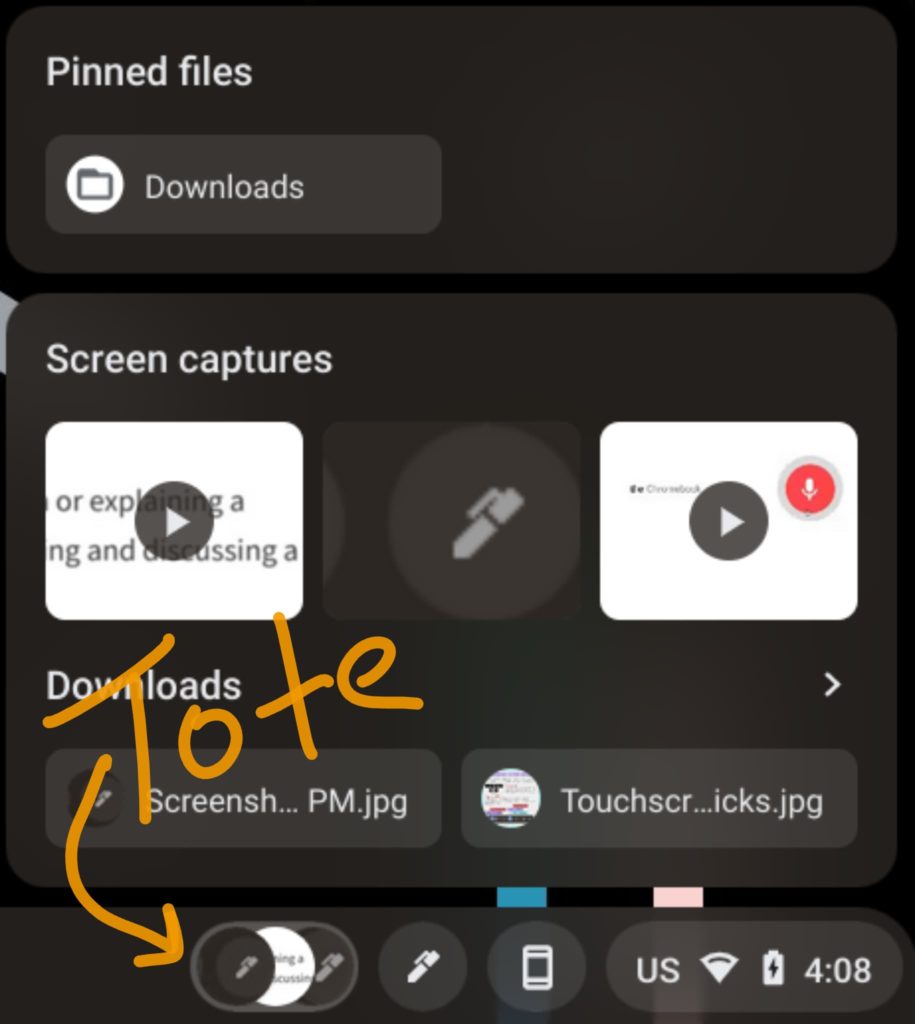Play the Chromebook recording with the microphone
915x1024 pixels.
click(729, 521)
